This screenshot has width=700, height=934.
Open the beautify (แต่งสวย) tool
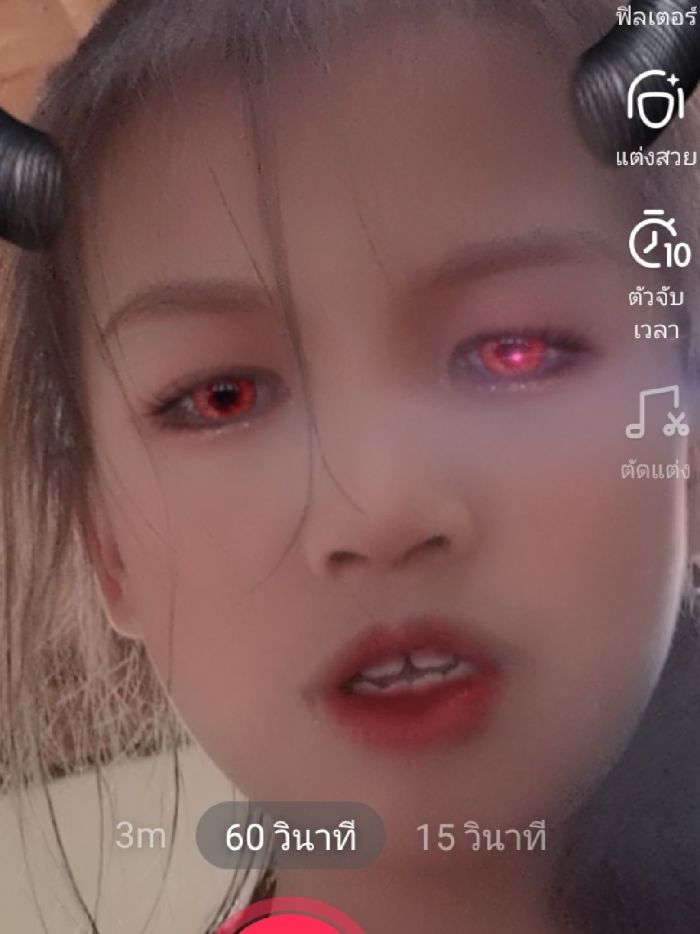pyautogui.click(x=656, y=100)
